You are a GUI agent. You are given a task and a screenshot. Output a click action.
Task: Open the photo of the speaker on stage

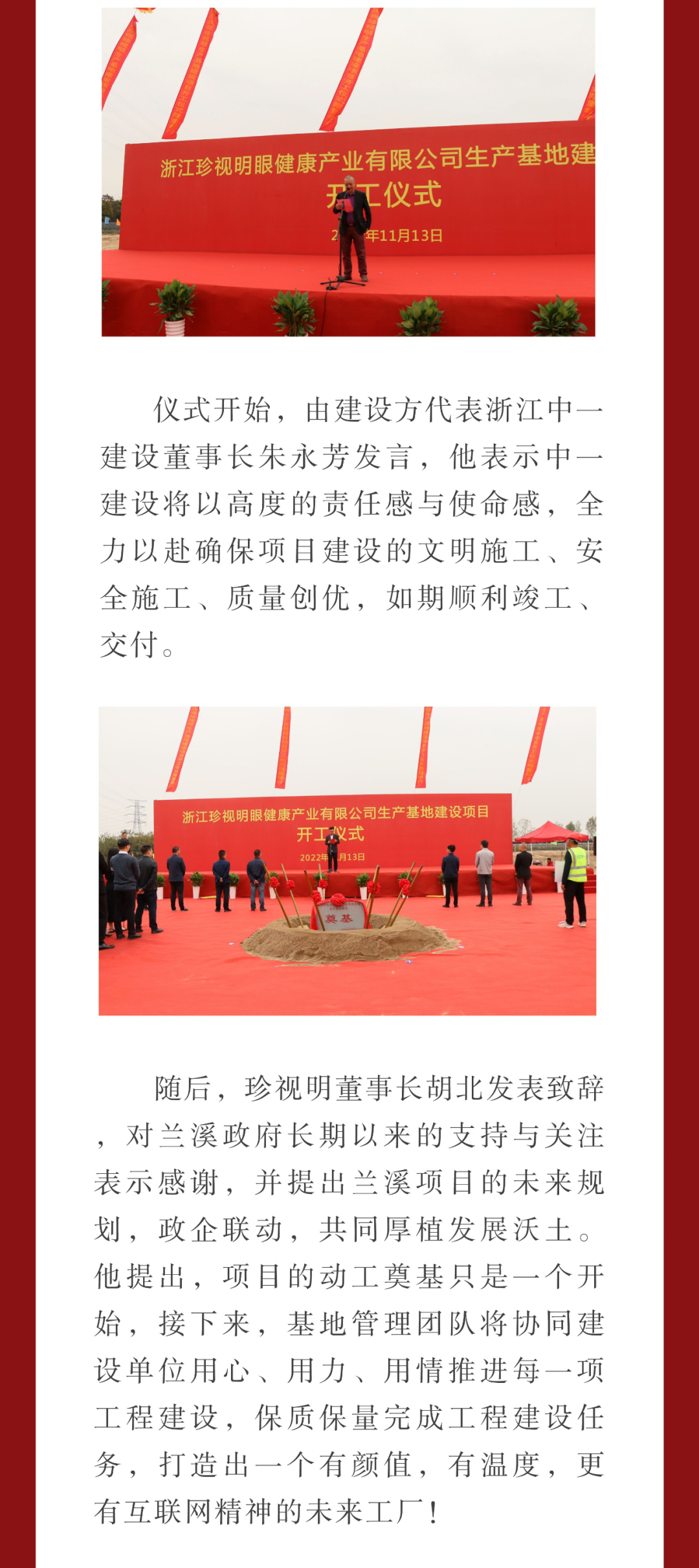point(348,172)
